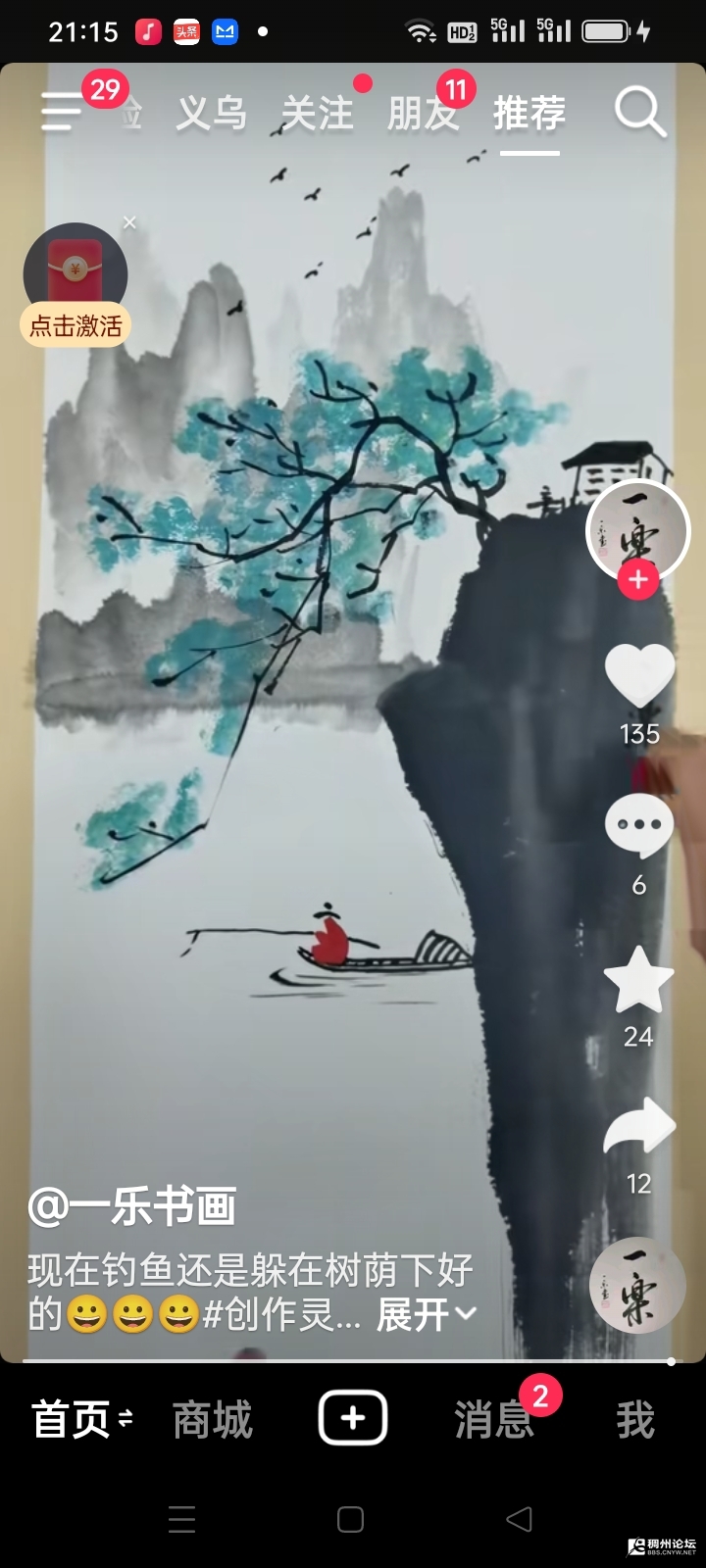This screenshot has width=706, height=1568.
Task: Open the search magnifier icon
Action: coord(639,114)
